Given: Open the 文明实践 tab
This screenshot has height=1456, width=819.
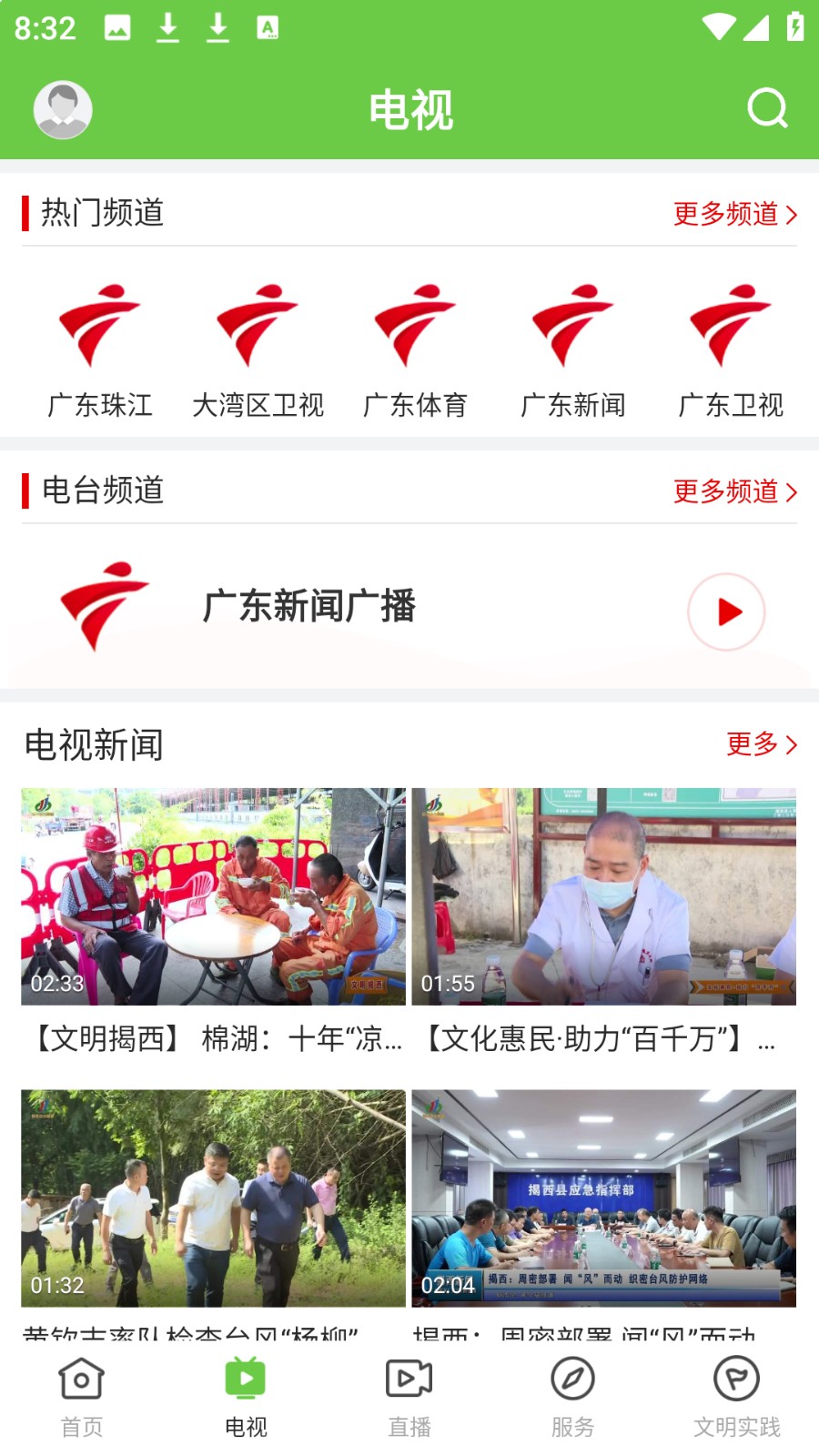Looking at the screenshot, I should click(735, 1397).
